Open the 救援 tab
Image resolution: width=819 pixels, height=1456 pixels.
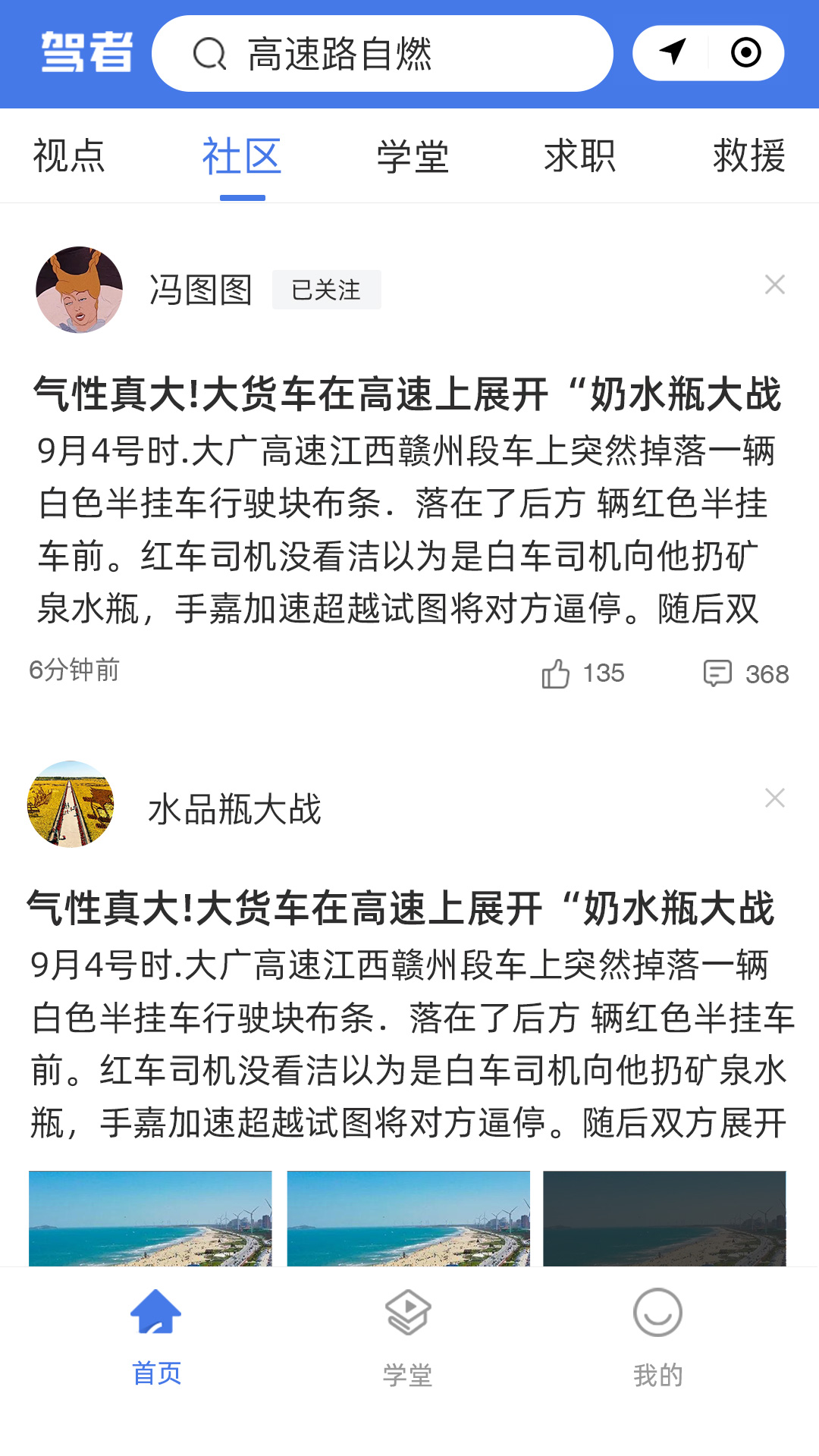point(748,156)
